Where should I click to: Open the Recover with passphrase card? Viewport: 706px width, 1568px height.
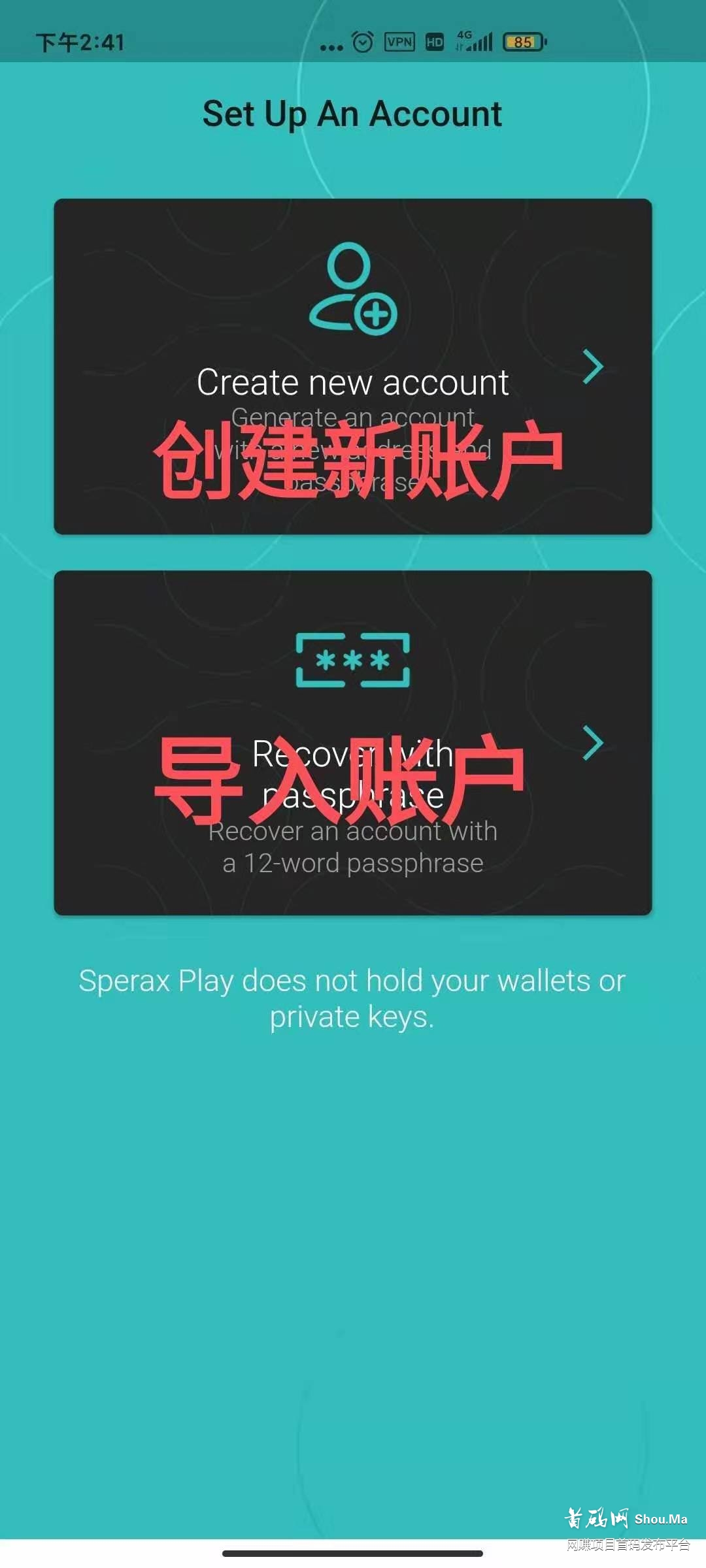click(353, 743)
